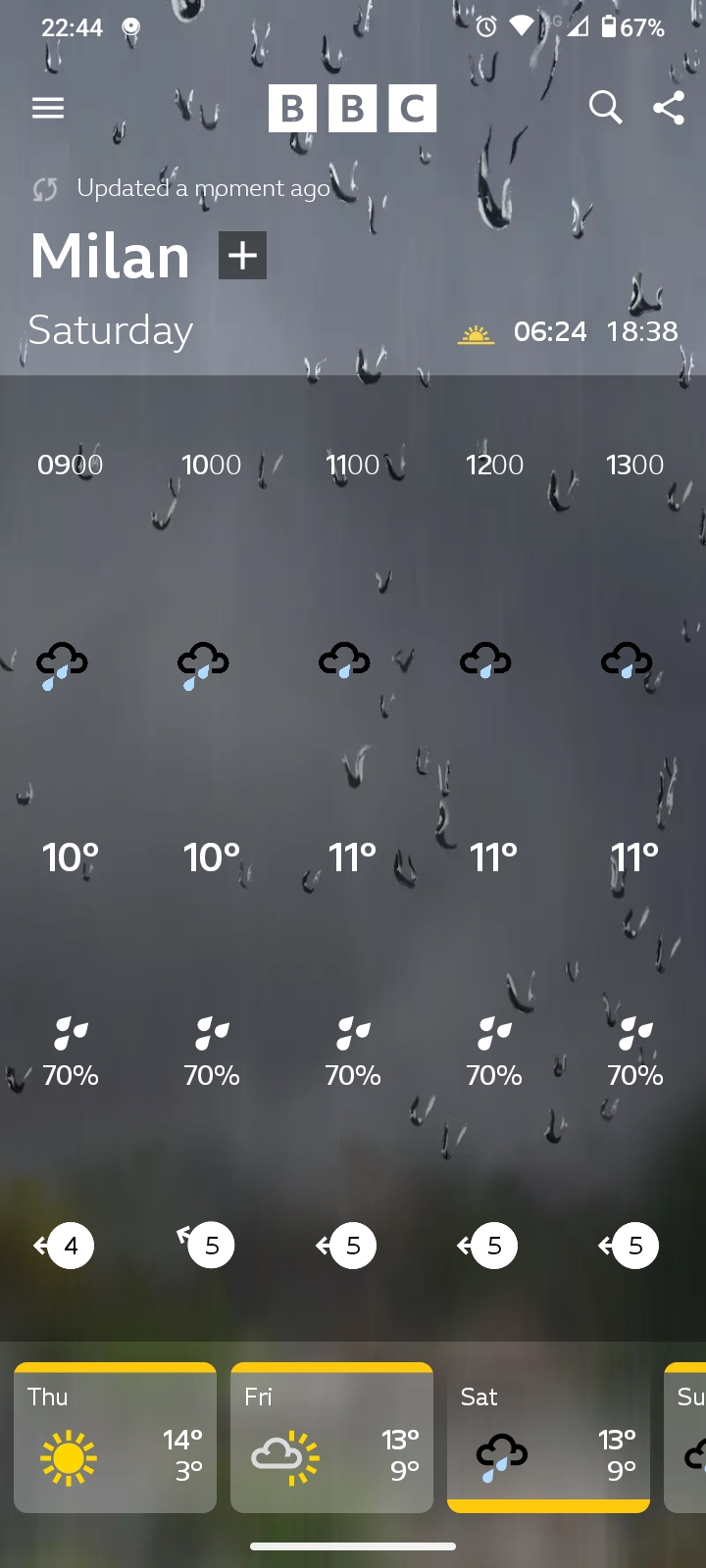
Task: Expand the 1300 hourly forecast
Action: [635, 853]
